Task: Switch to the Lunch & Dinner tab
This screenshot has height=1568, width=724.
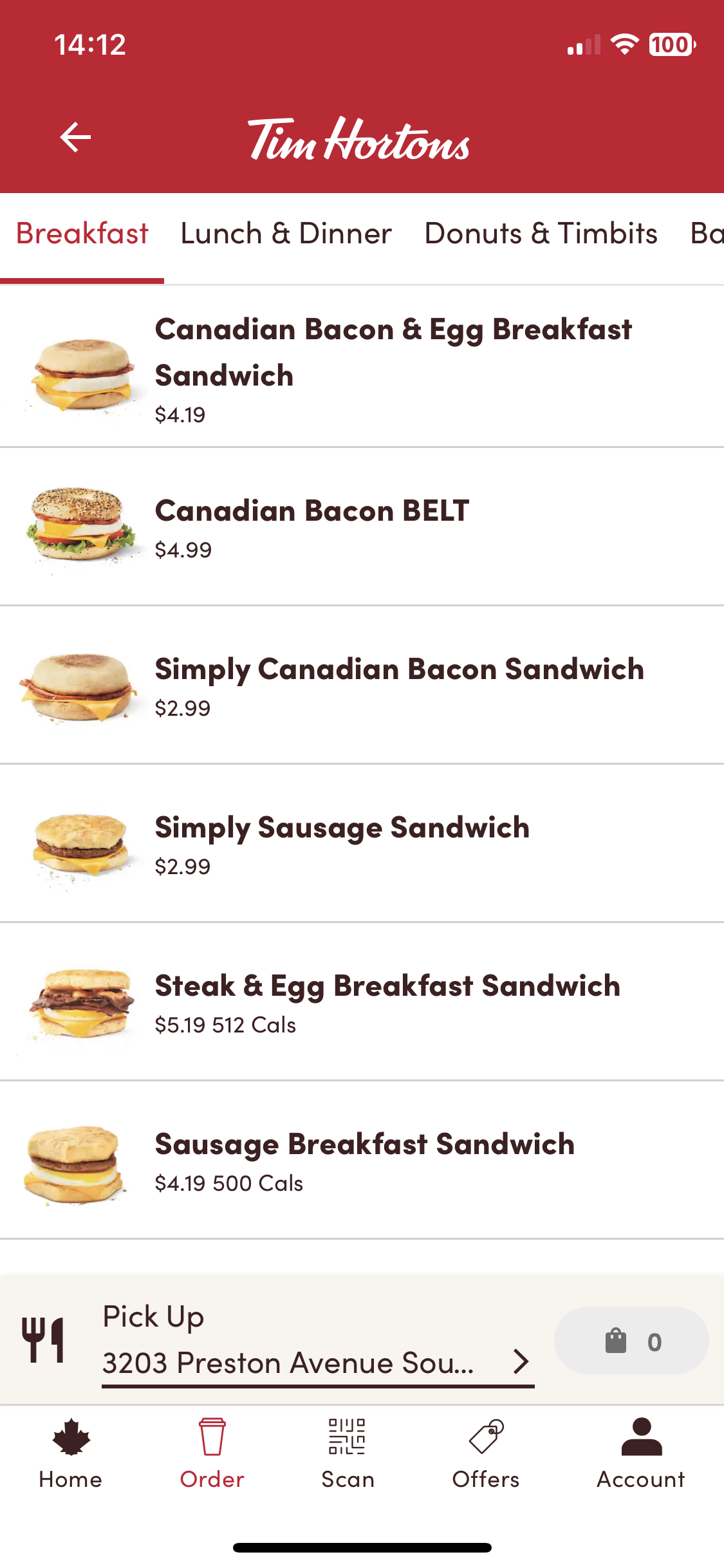Action: (286, 234)
